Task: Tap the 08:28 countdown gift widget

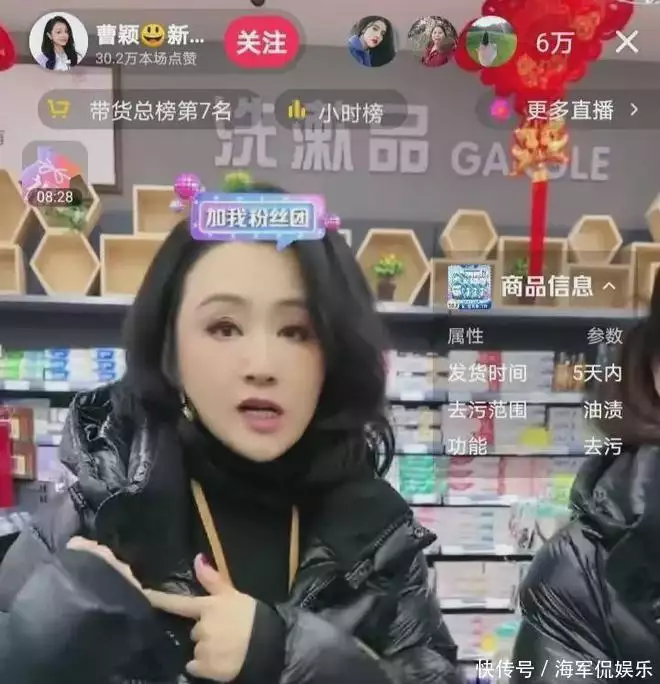Action: coord(54,176)
